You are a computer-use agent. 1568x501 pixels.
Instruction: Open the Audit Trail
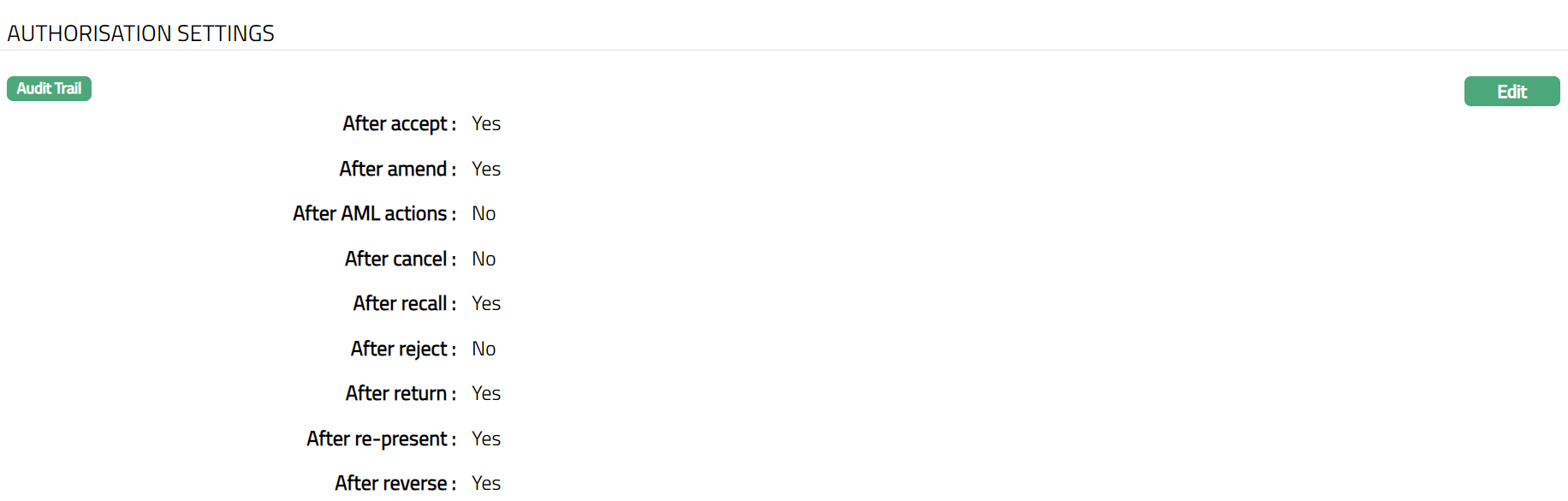pos(49,89)
